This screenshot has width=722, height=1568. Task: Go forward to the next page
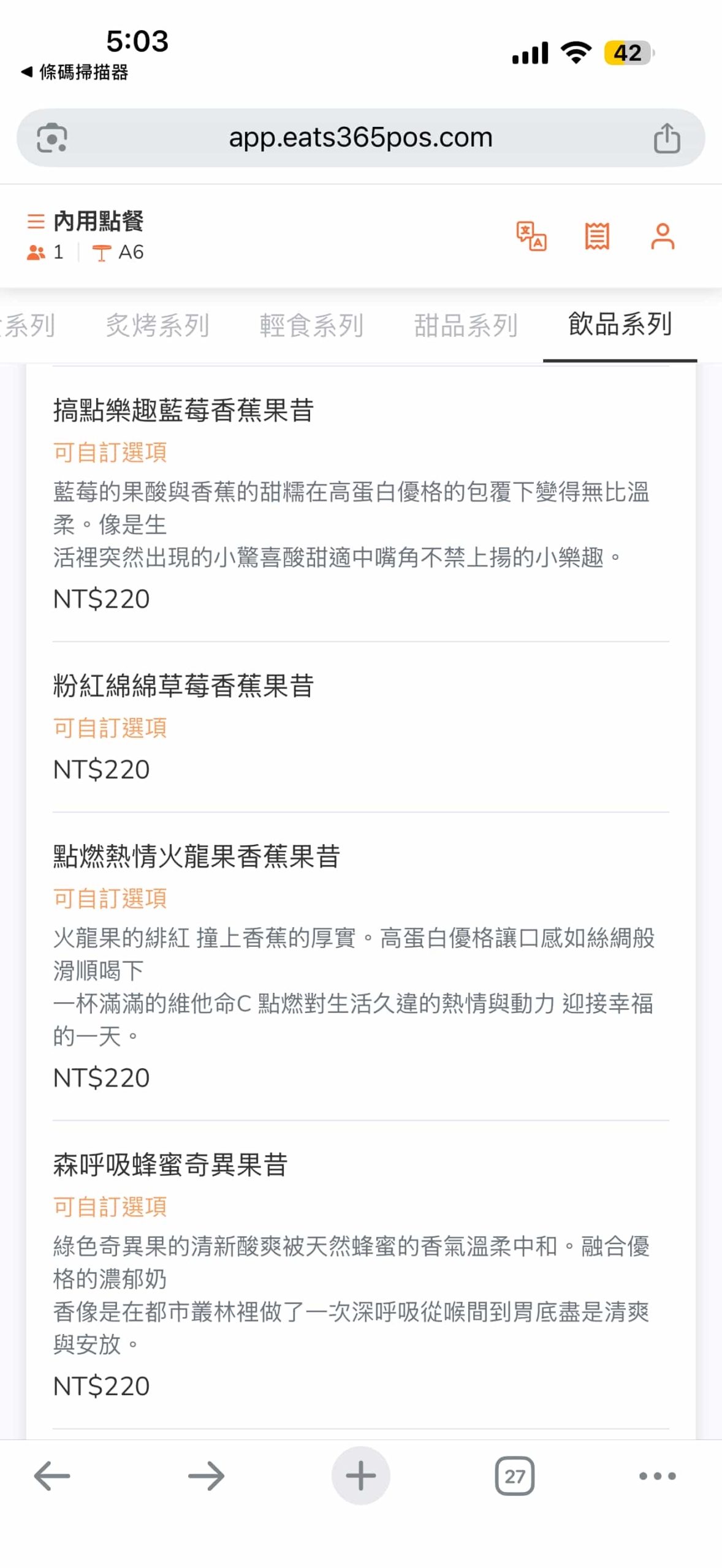pyautogui.click(x=206, y=1476)
